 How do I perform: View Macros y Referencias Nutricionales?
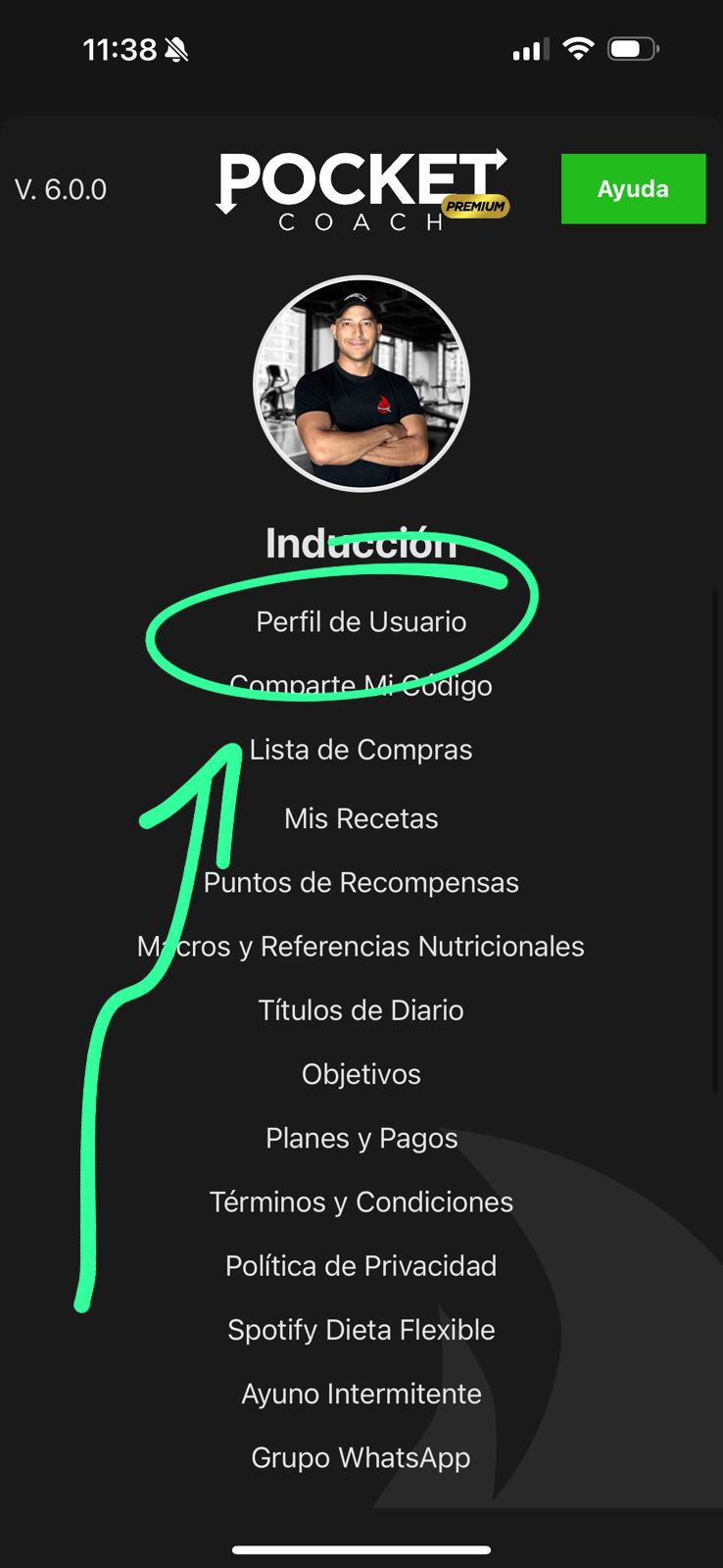tap(361, 947)
